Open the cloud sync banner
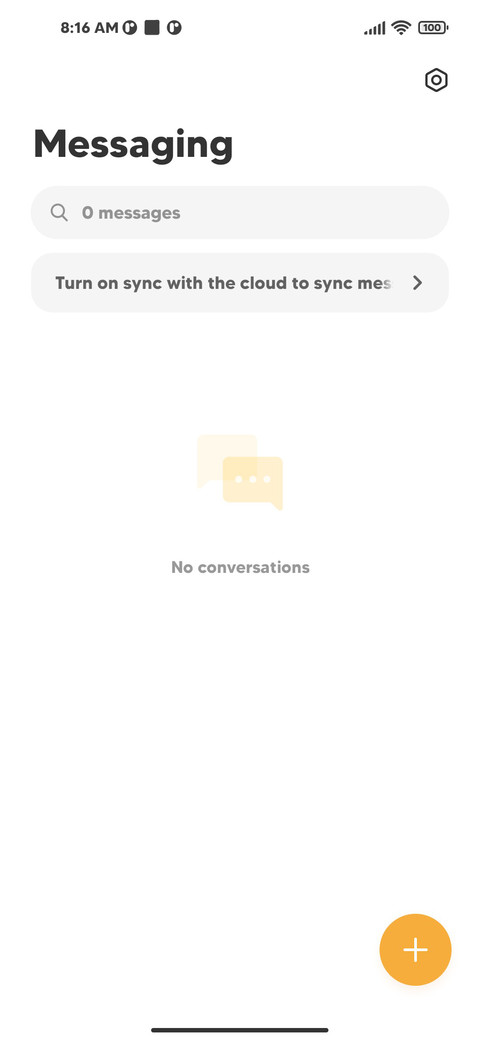480x1040 pixels. pos(240,283)
